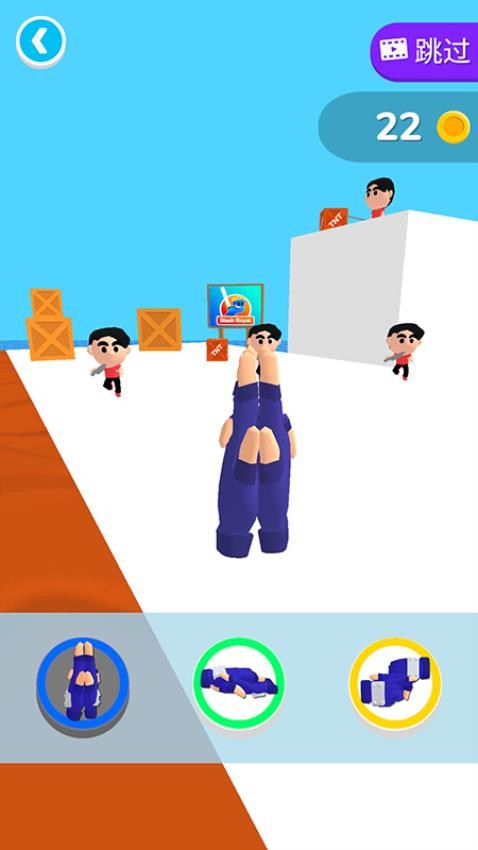This screenshot has height=850, width=478.
Task: Tap the 跳过 skip button
Action: pos(424,51)
